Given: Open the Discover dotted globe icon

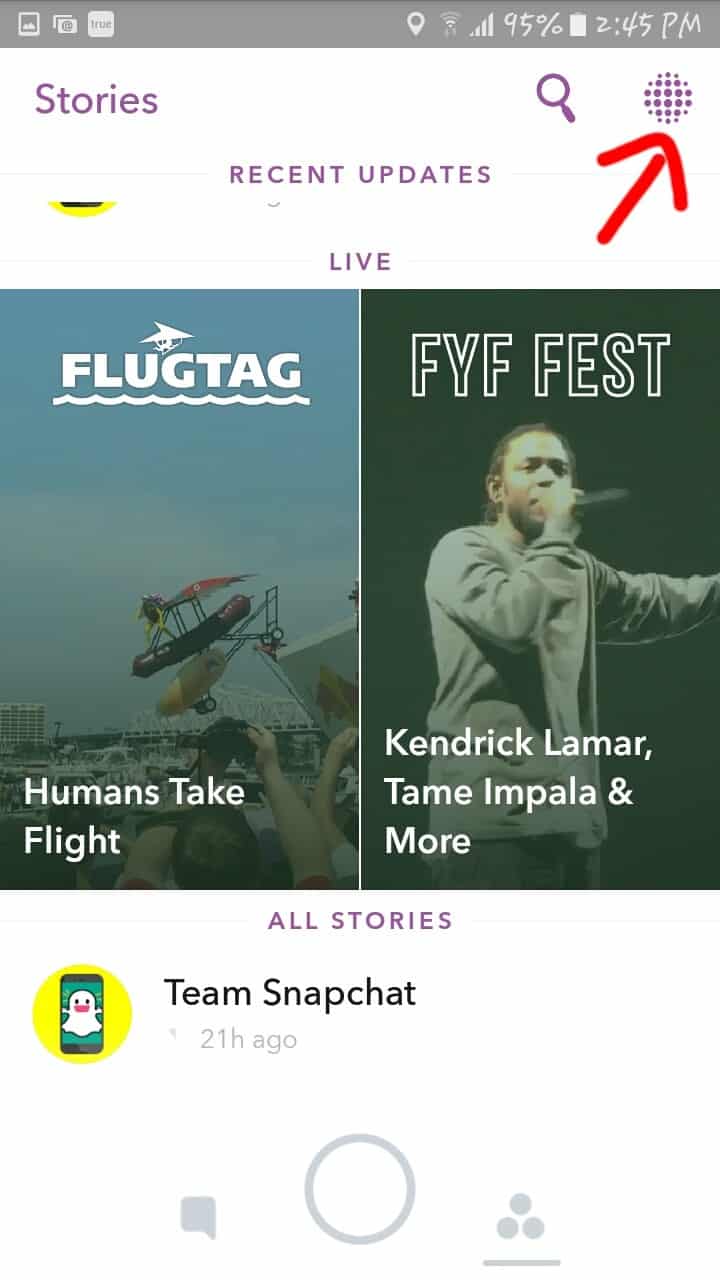Looking at the screenshot, I should (667, 98).
